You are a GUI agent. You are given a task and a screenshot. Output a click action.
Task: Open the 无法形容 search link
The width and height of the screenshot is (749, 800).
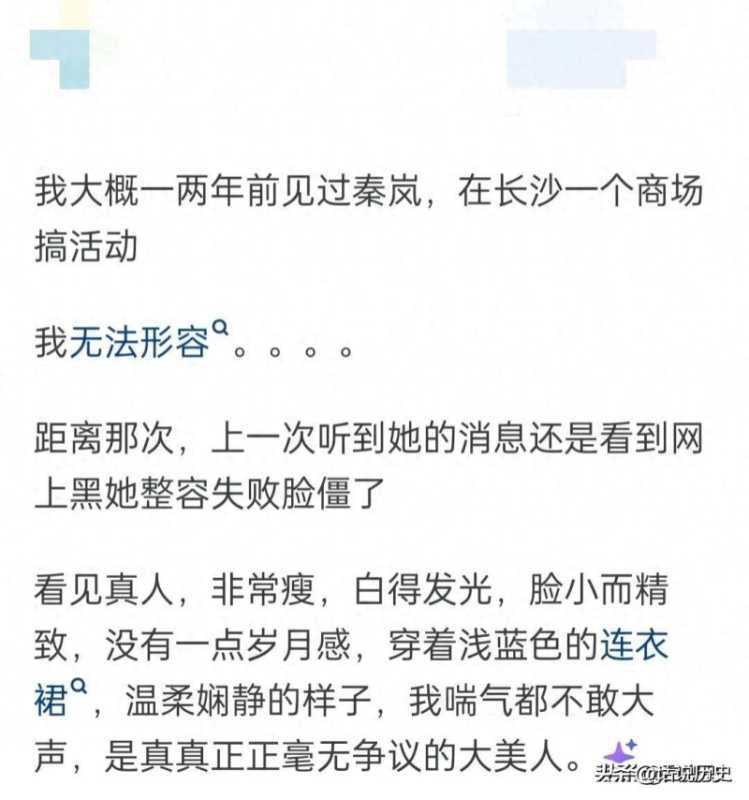coord(140,344)
